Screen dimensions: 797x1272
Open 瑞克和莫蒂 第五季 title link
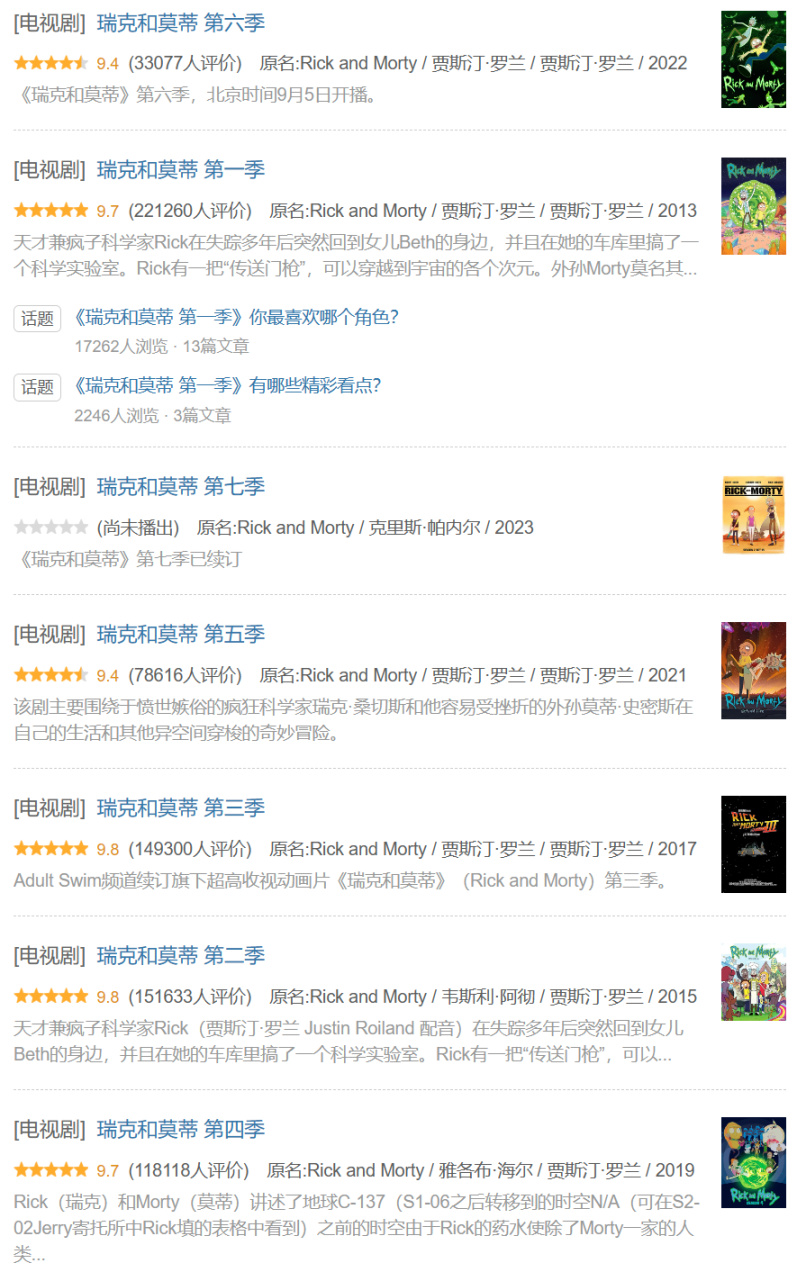coord(180,635)
